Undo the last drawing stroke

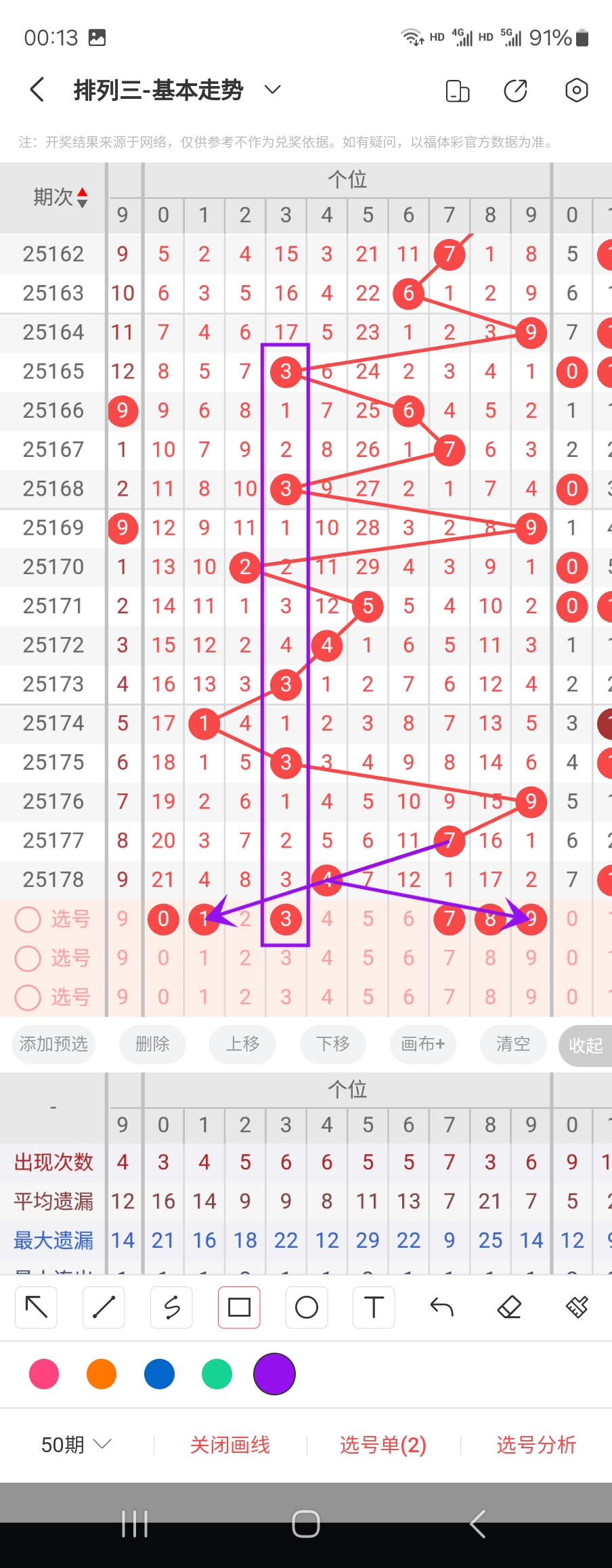click(x=441, y=1307)
